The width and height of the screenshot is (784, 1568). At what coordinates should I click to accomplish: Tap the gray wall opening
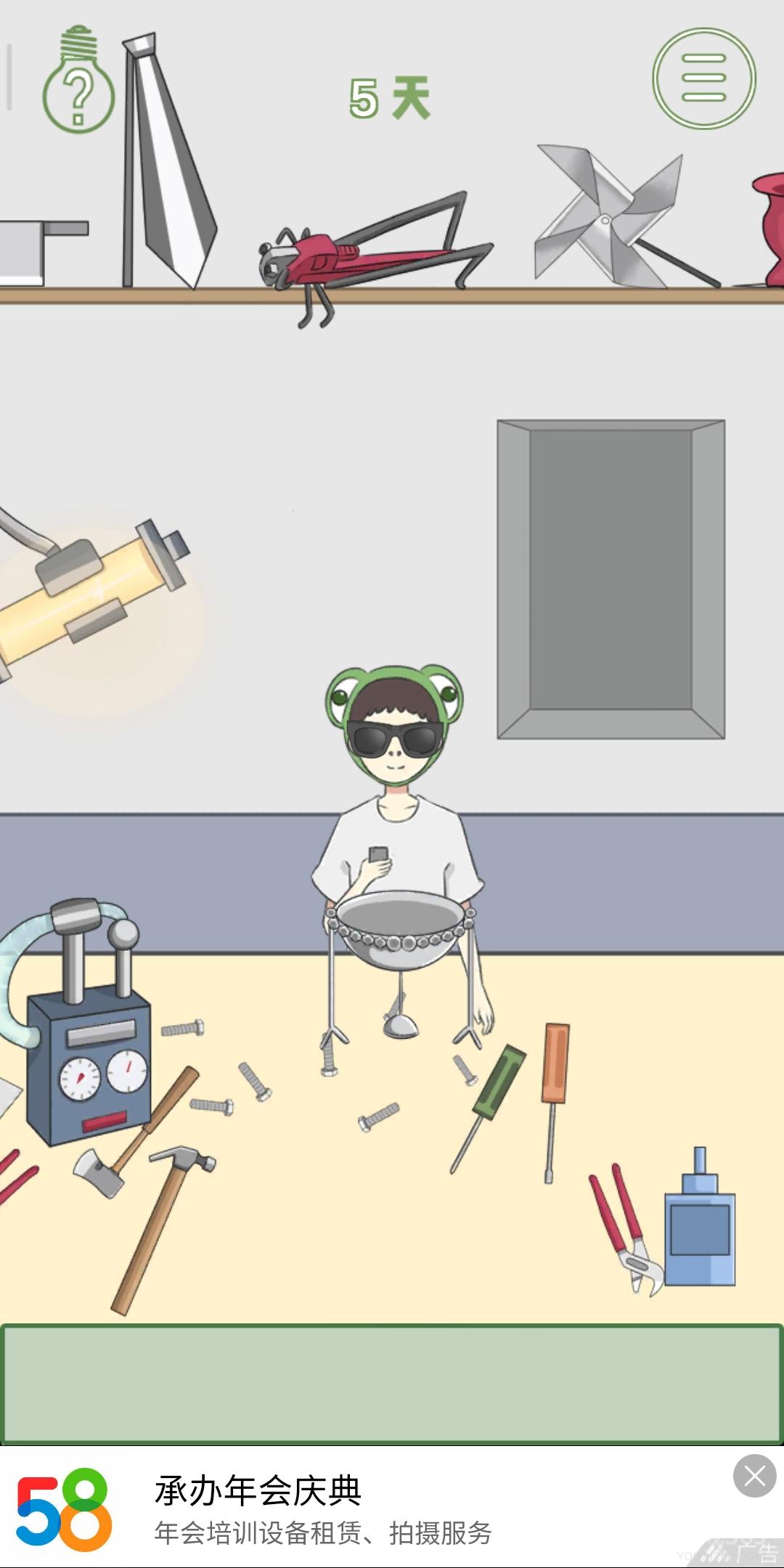(x=611, y=578)
